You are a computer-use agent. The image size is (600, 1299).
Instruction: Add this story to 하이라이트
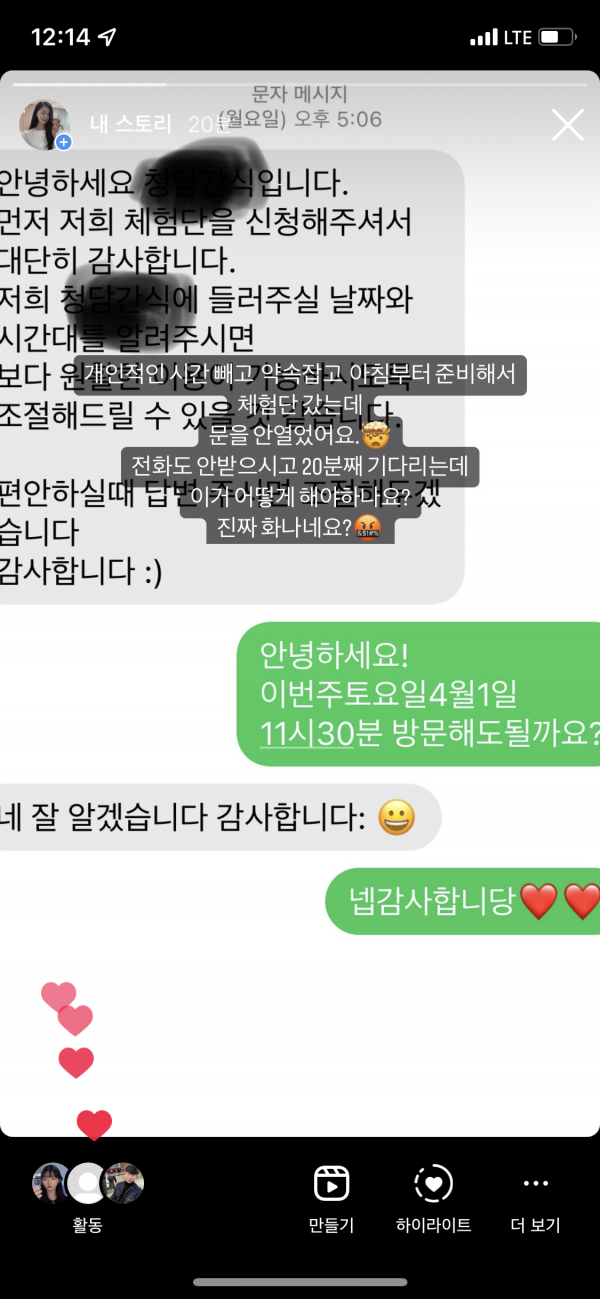pyautogui.click(x=433, y=1196)
